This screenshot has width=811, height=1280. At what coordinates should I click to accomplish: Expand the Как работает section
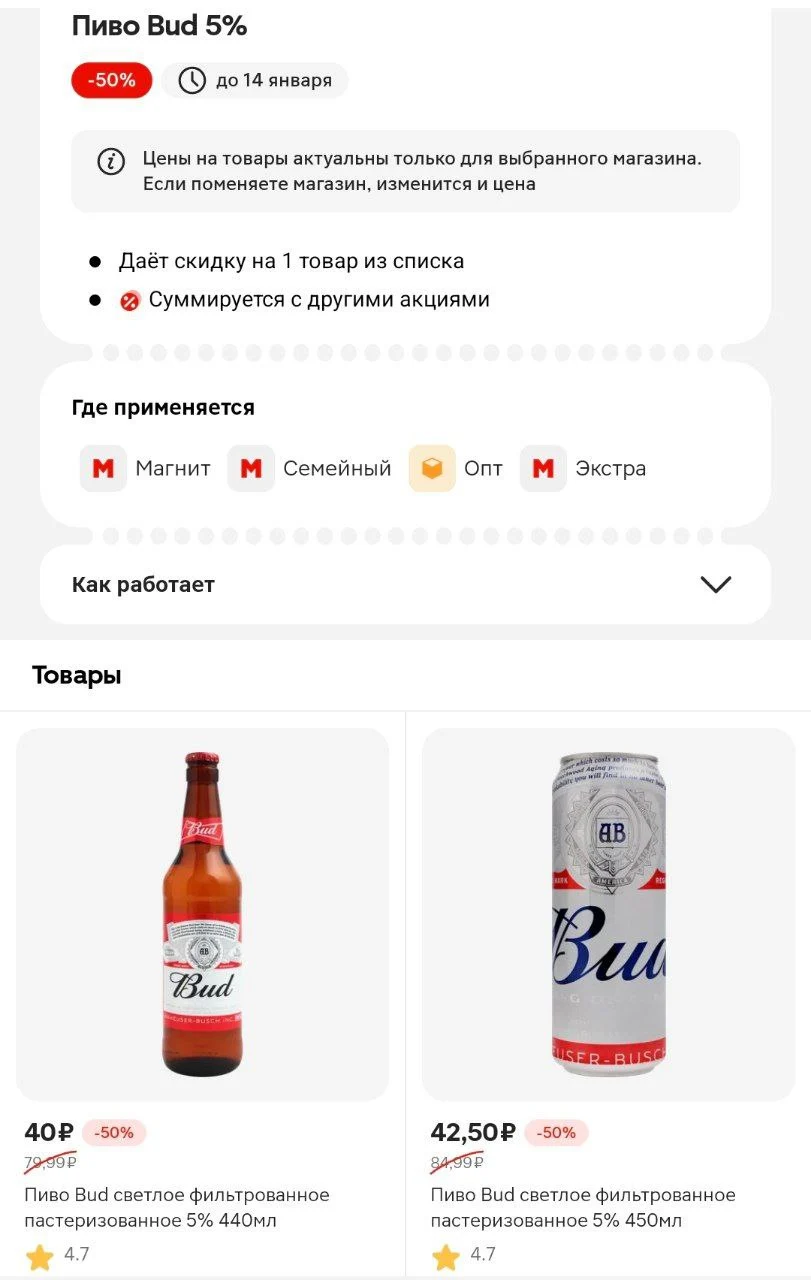[x=405, y=585]
